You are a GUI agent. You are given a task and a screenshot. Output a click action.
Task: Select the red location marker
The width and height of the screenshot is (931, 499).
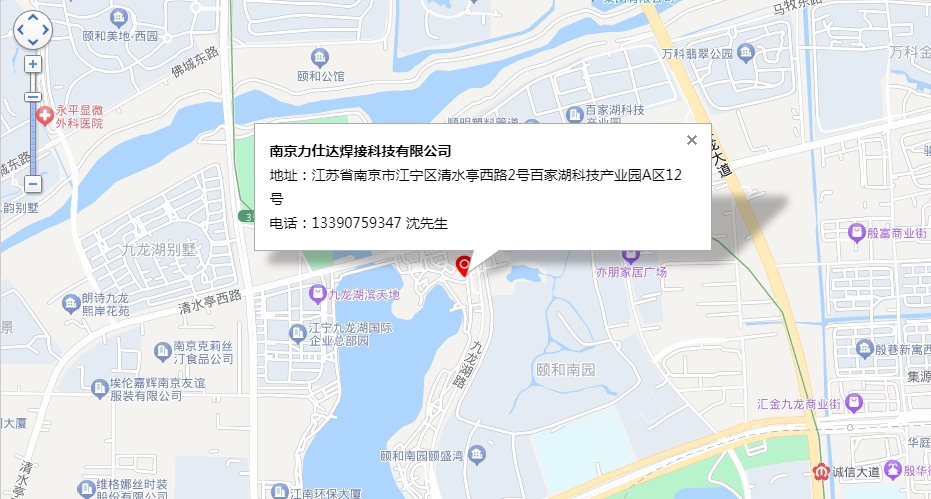point(464,265)
